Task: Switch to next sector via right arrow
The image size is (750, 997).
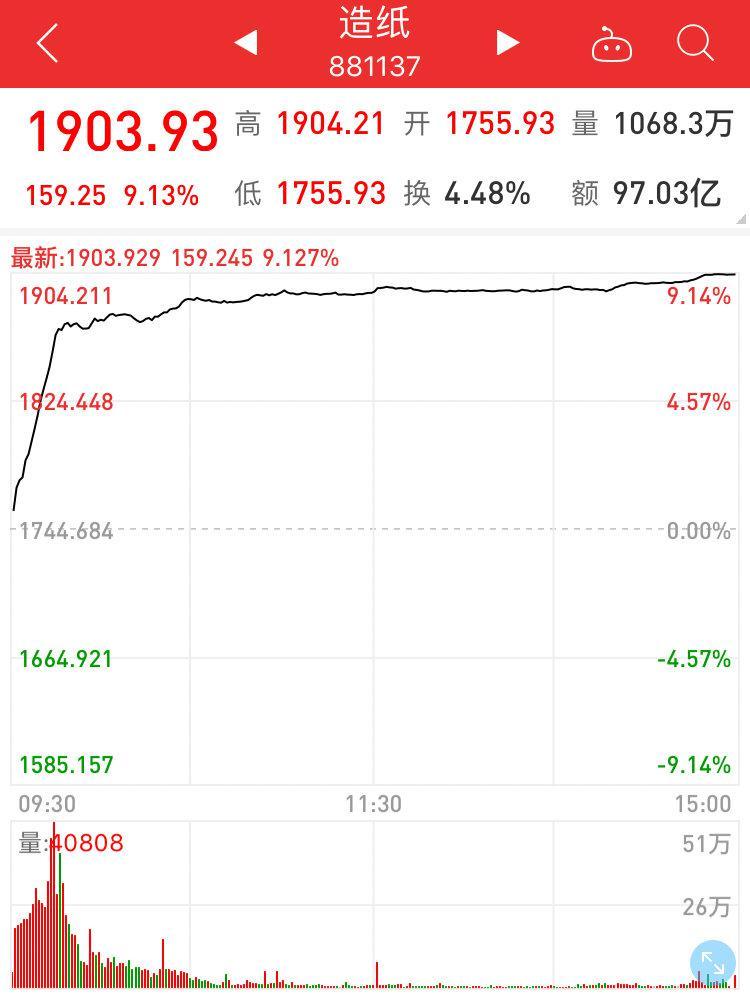Action: (x=507, y=43)
